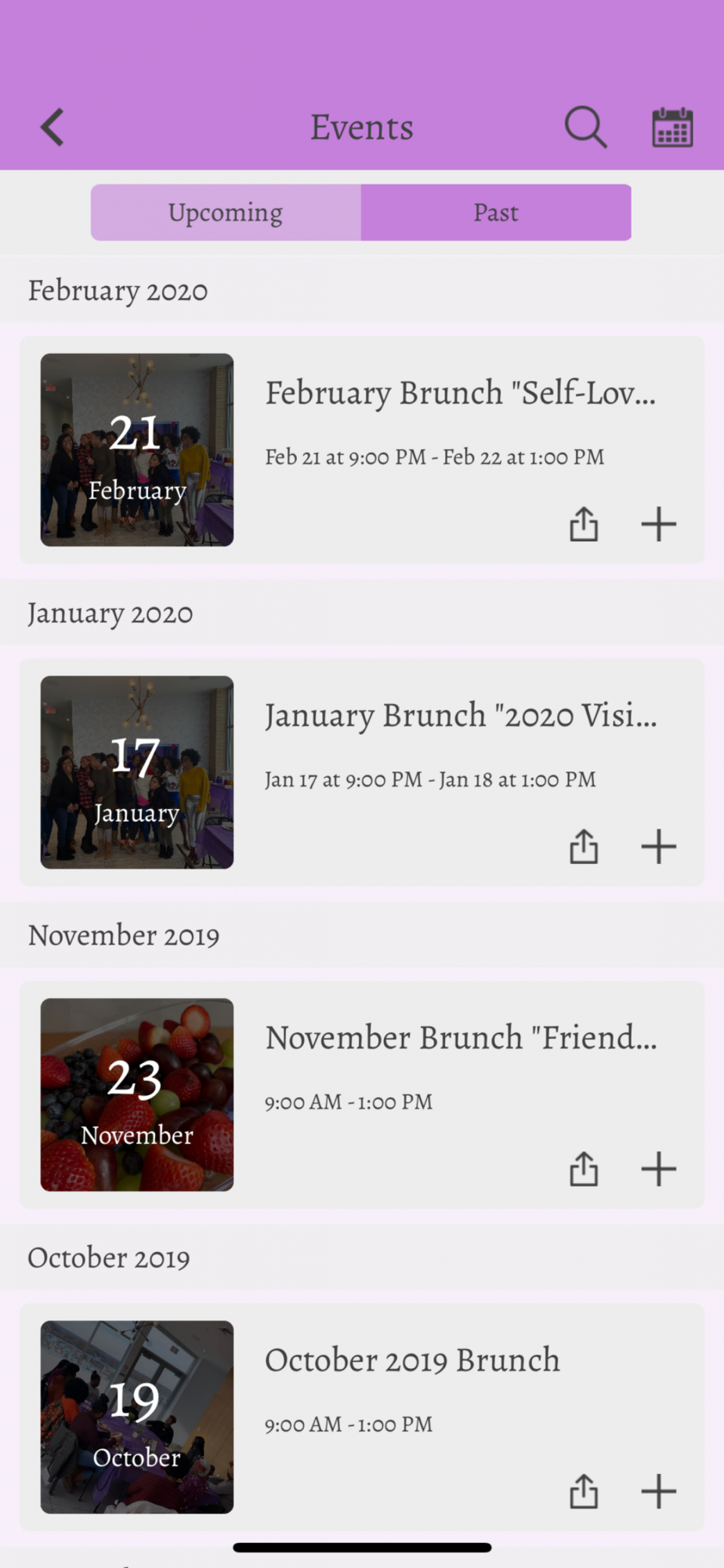
Task: Open the February Brunch event card
Action: [x=362, y=450]
